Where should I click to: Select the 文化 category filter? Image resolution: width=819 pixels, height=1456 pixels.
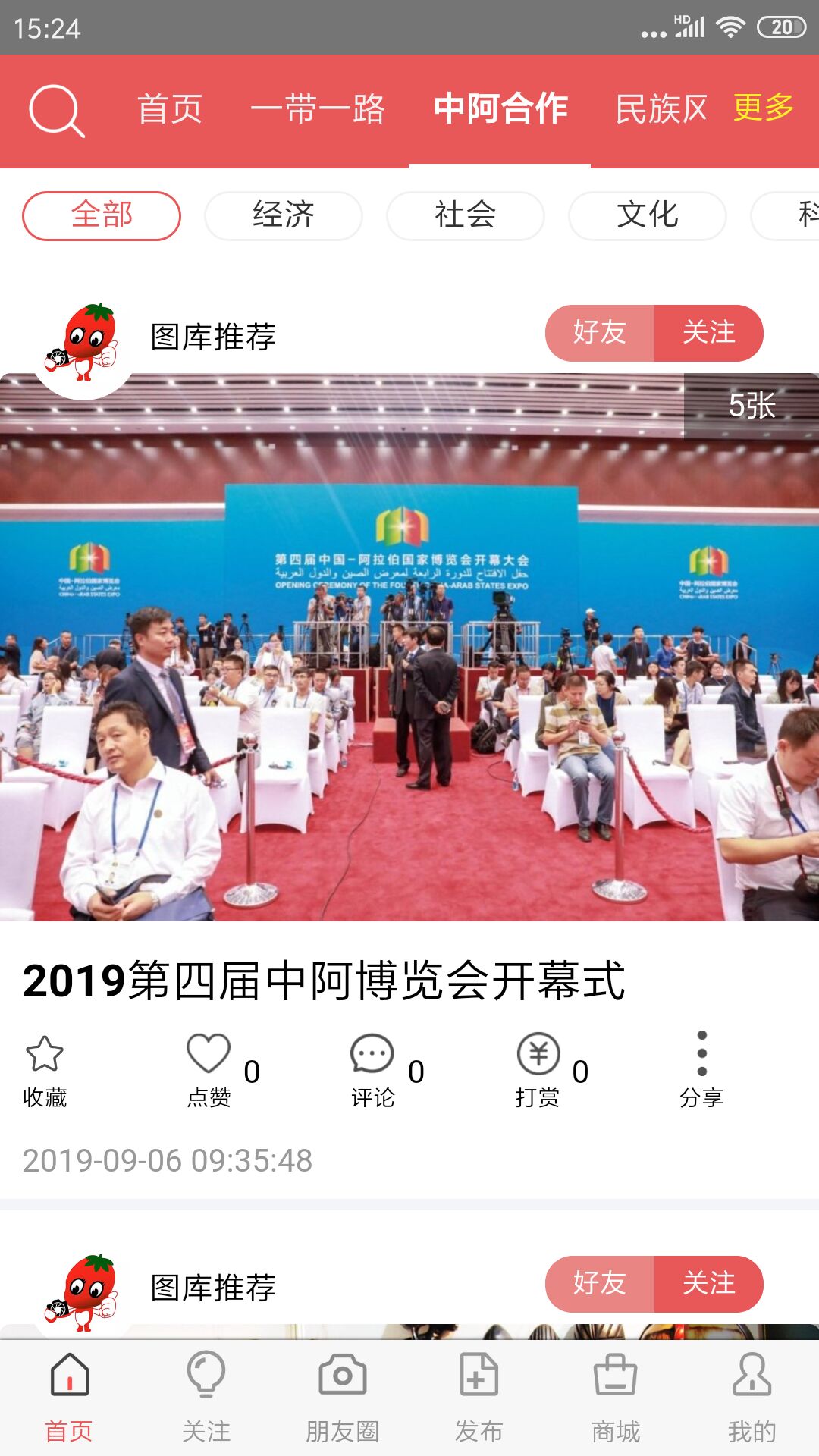(x=647, y=215)
